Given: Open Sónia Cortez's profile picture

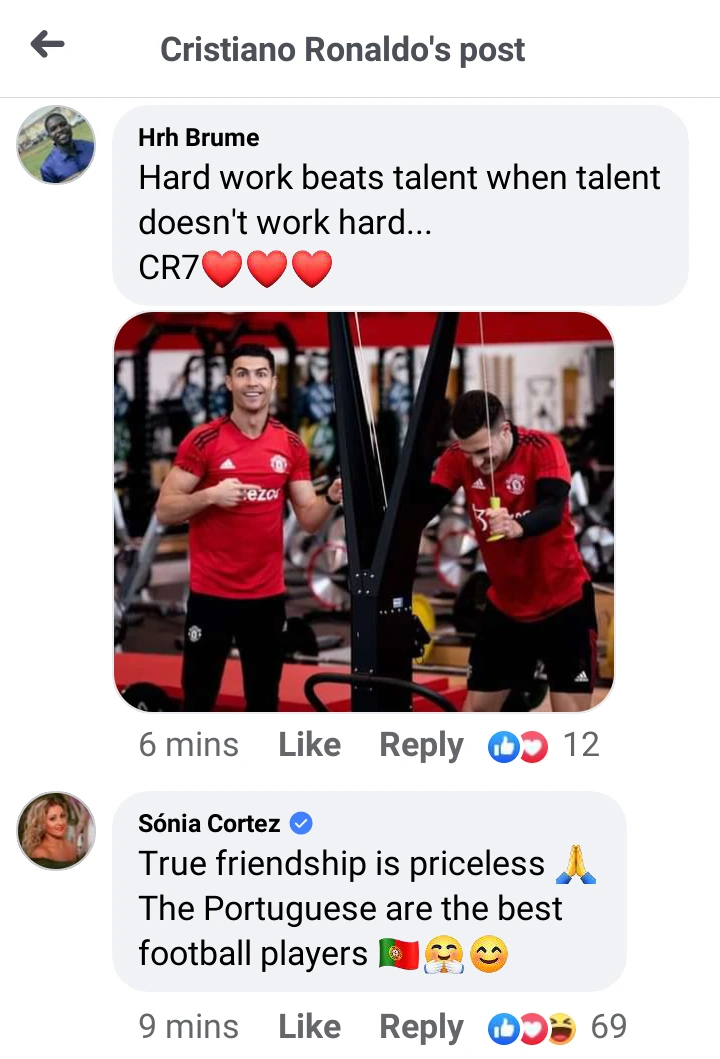Looking at the screenshot, I should point(56,831).
